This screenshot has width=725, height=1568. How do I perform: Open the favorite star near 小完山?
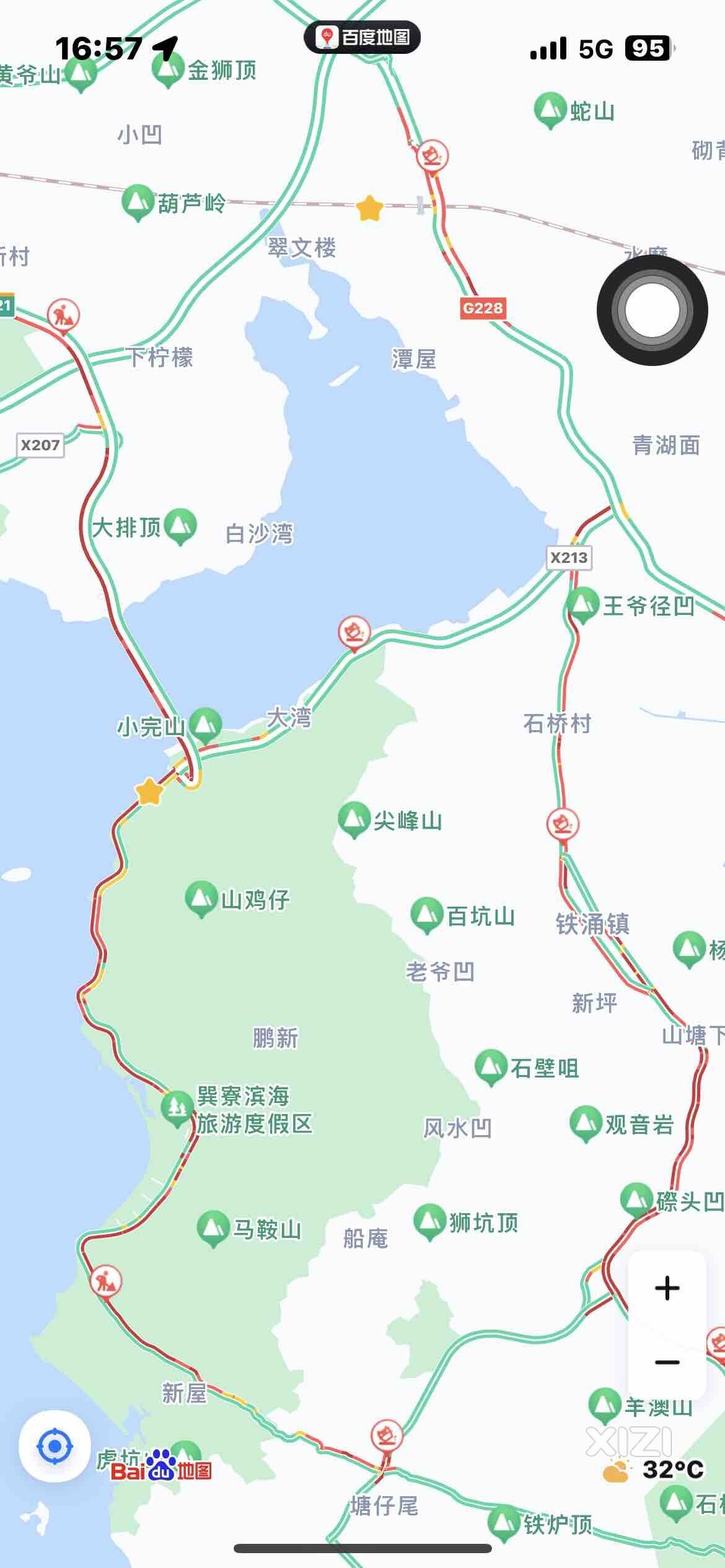(x=149, y=791)
